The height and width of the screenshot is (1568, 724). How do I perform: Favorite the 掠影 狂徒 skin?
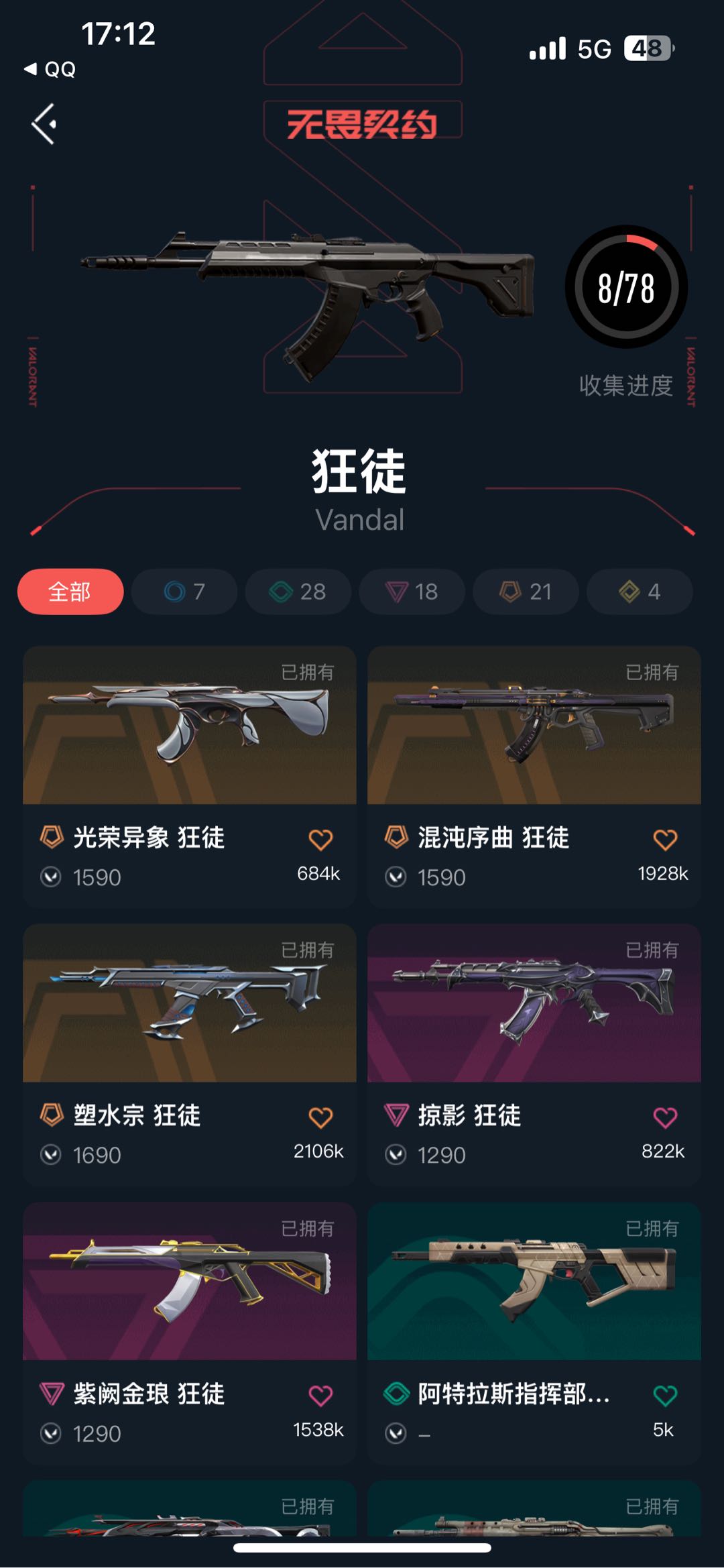point(665,1117)
